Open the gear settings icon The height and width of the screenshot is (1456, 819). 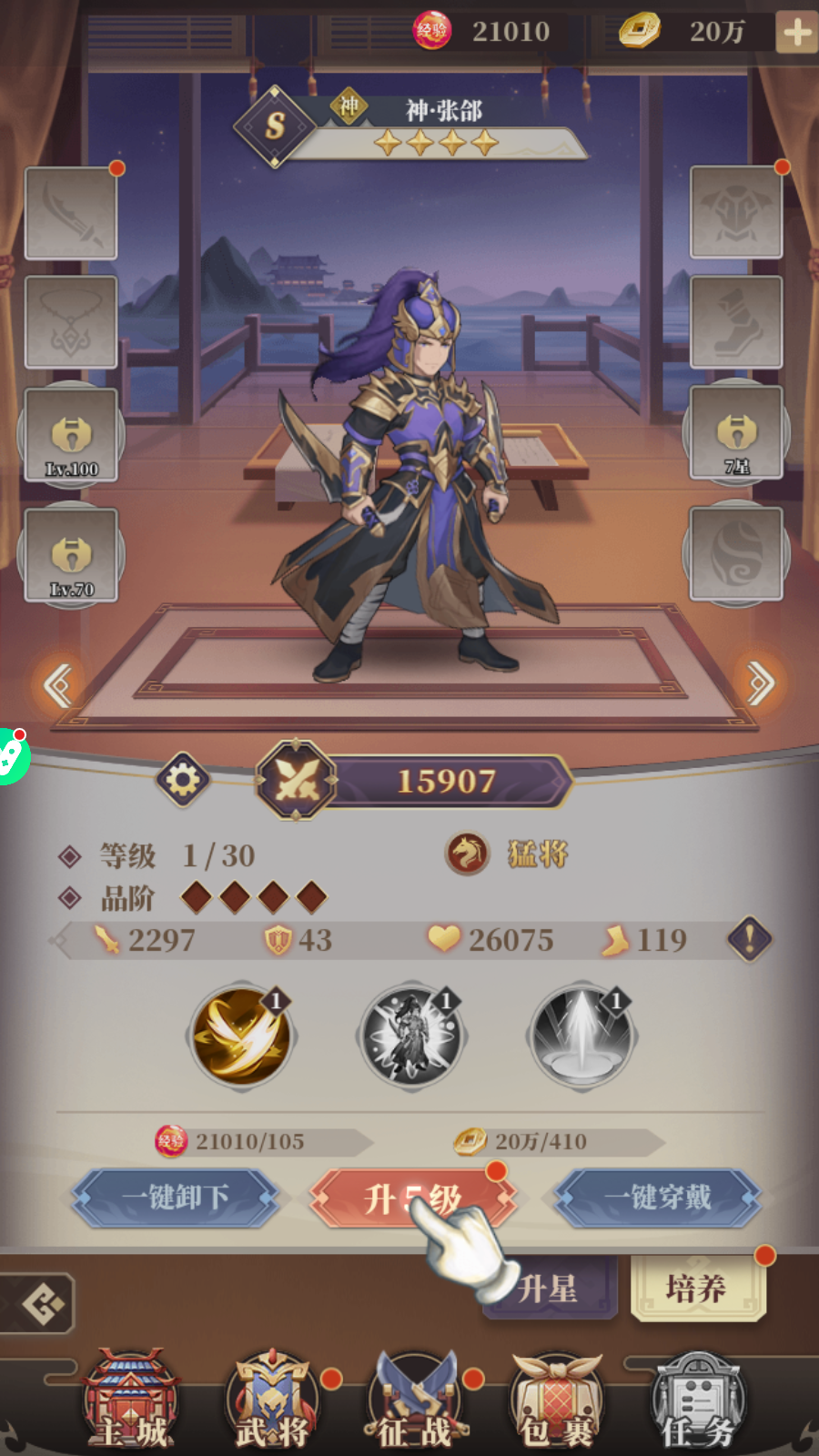[183, 780]
